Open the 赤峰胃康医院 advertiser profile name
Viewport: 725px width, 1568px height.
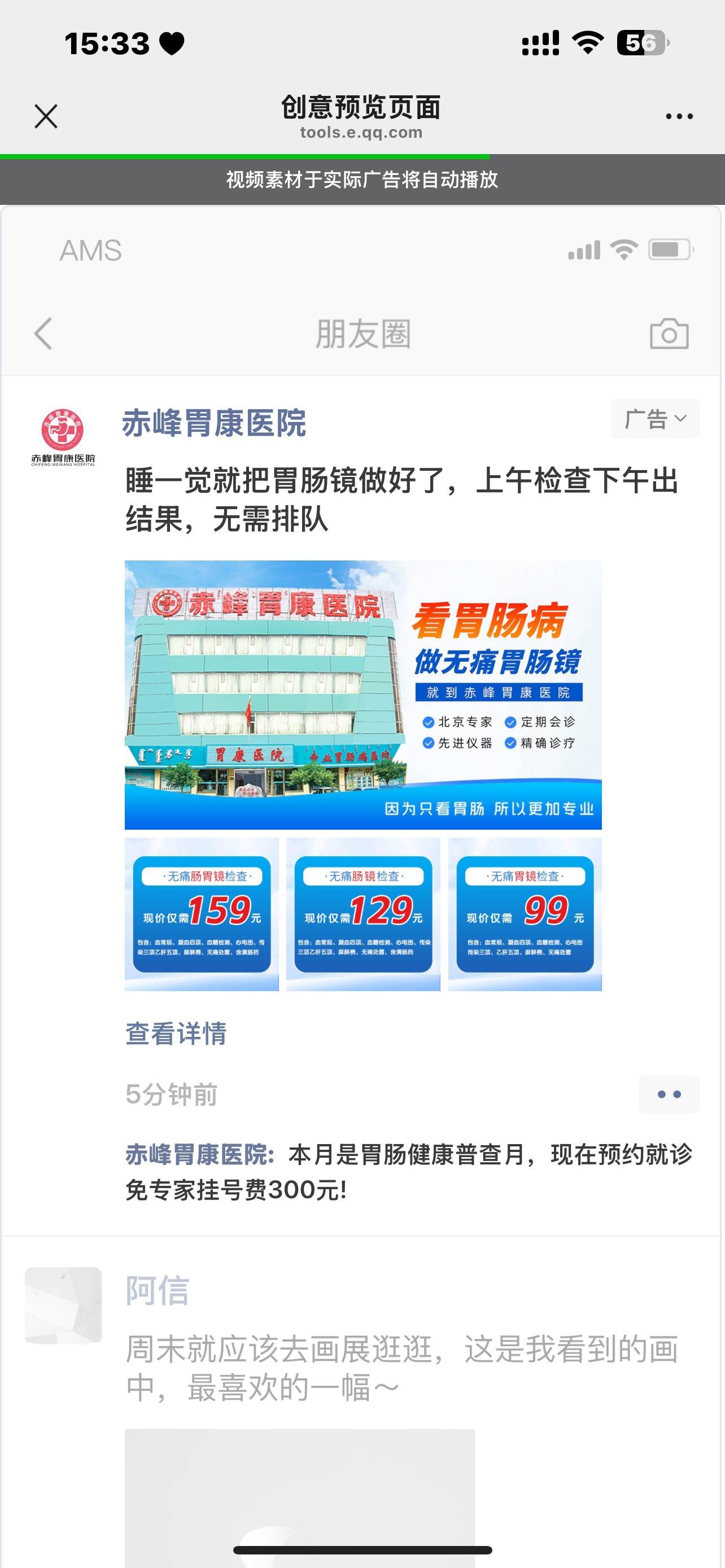click(x=213, y=423)
